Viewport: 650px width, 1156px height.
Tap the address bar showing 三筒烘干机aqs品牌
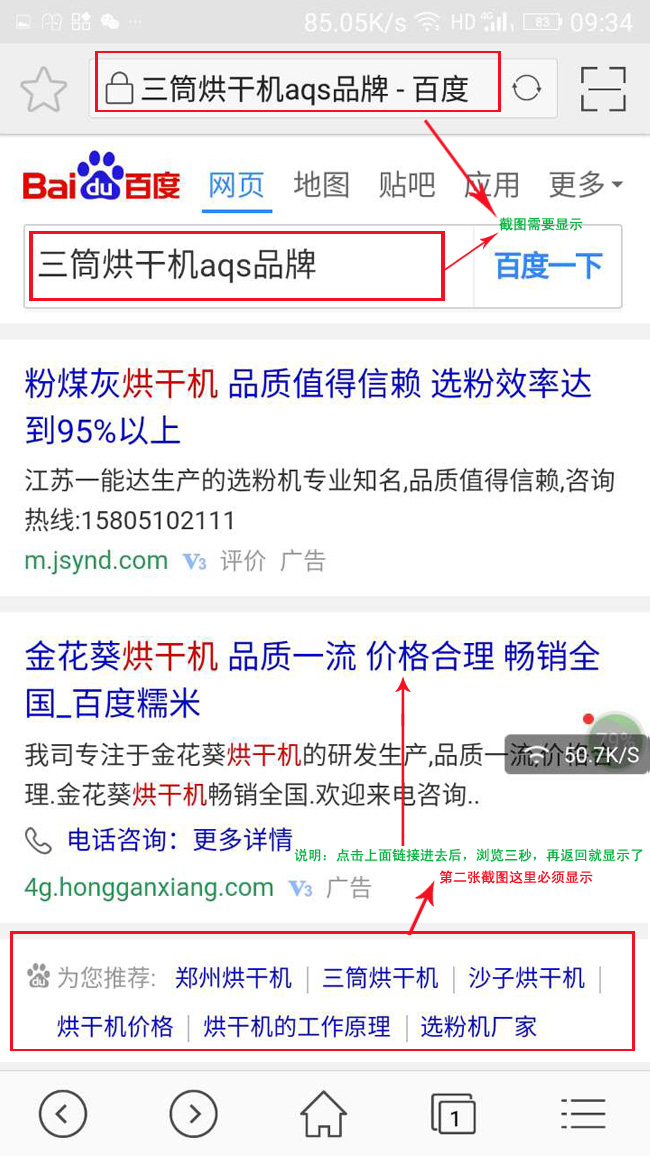tap(298, 89)
